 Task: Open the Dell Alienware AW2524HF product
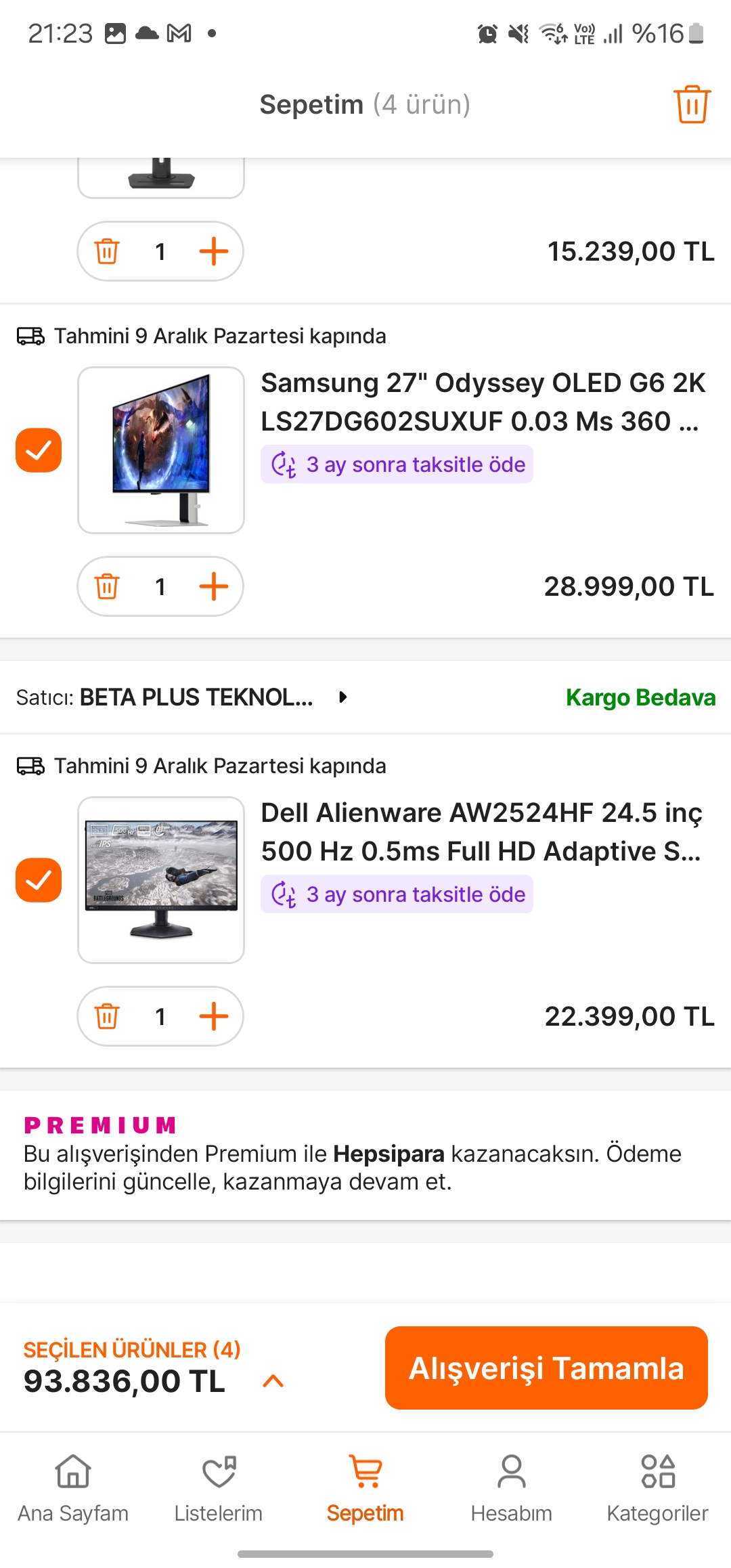482,831
